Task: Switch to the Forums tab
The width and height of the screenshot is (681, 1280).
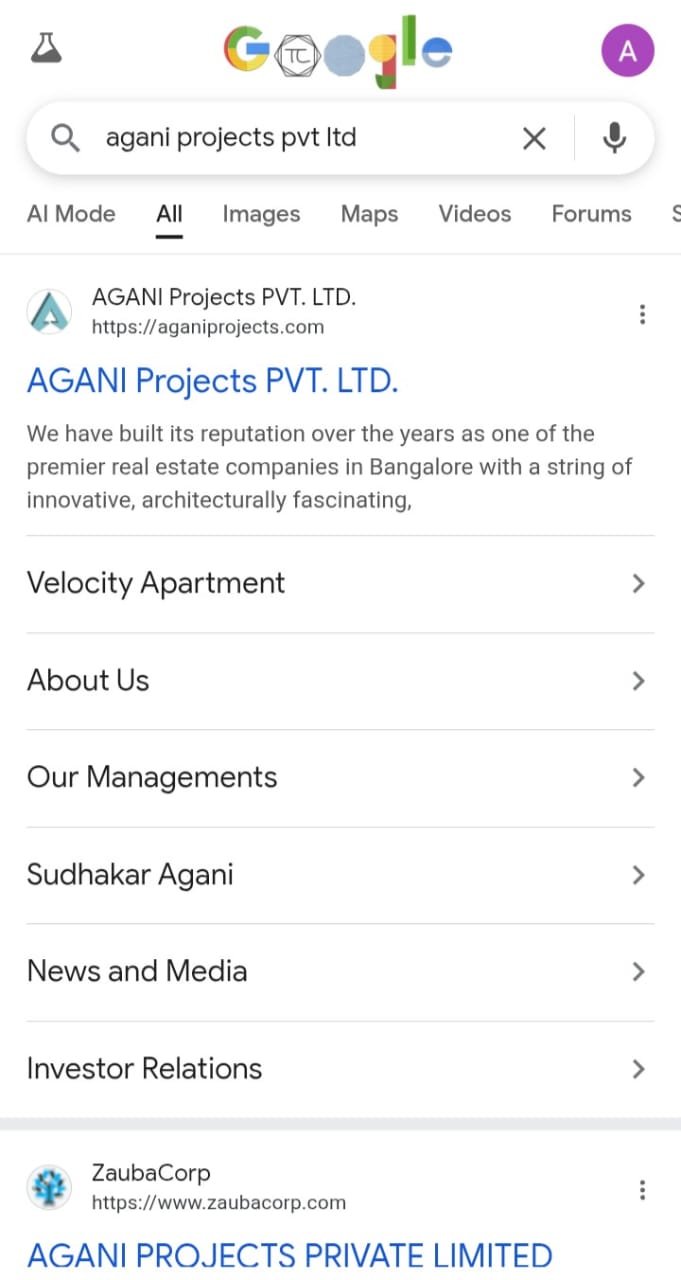Action: coord(591,214)
